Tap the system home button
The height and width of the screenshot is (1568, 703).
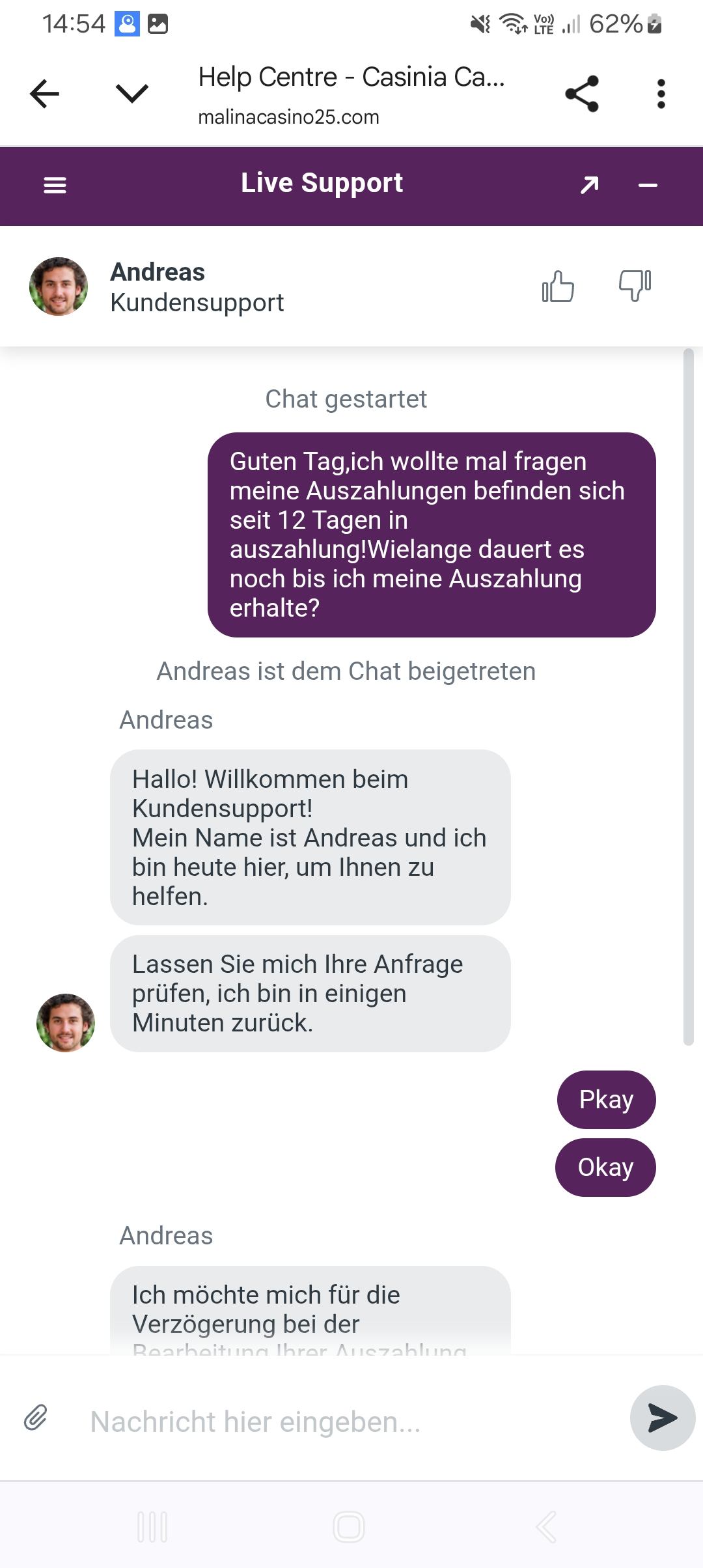pos(349,1526)
